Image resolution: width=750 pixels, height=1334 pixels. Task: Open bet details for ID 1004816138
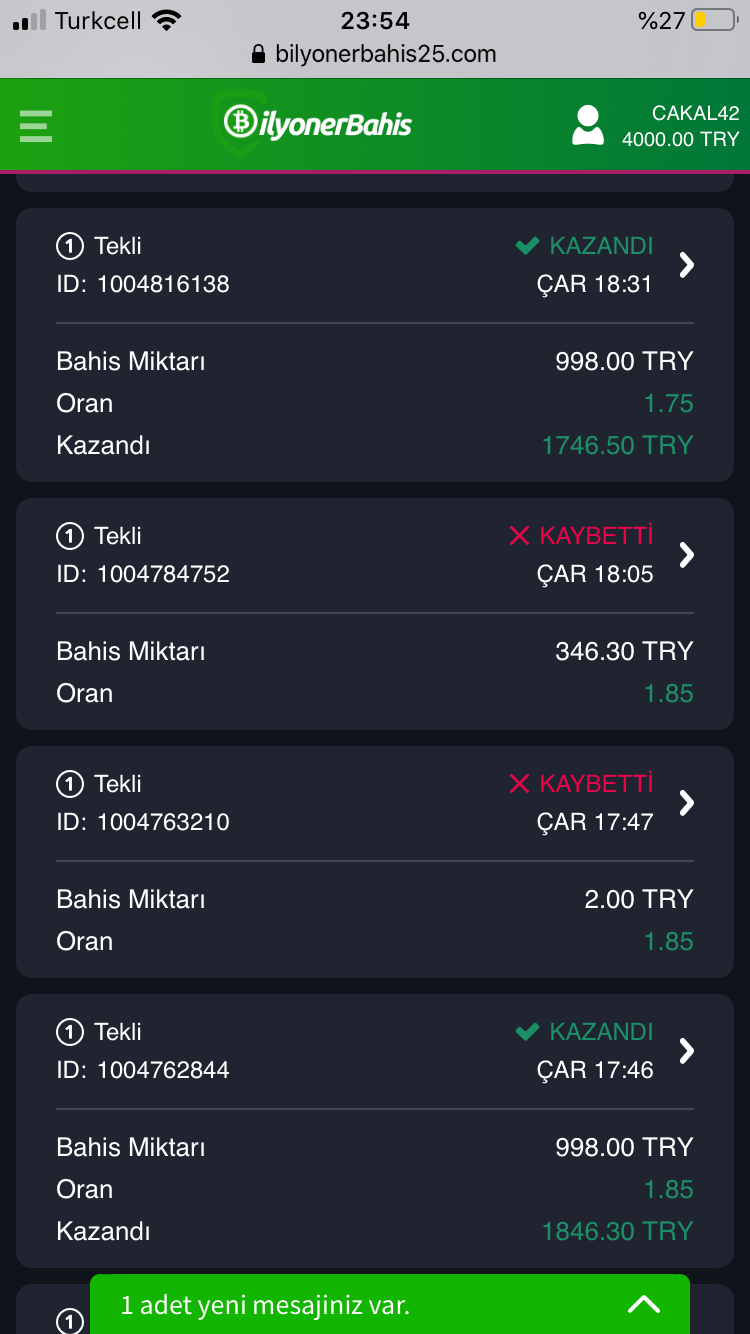tap(687, 265)
